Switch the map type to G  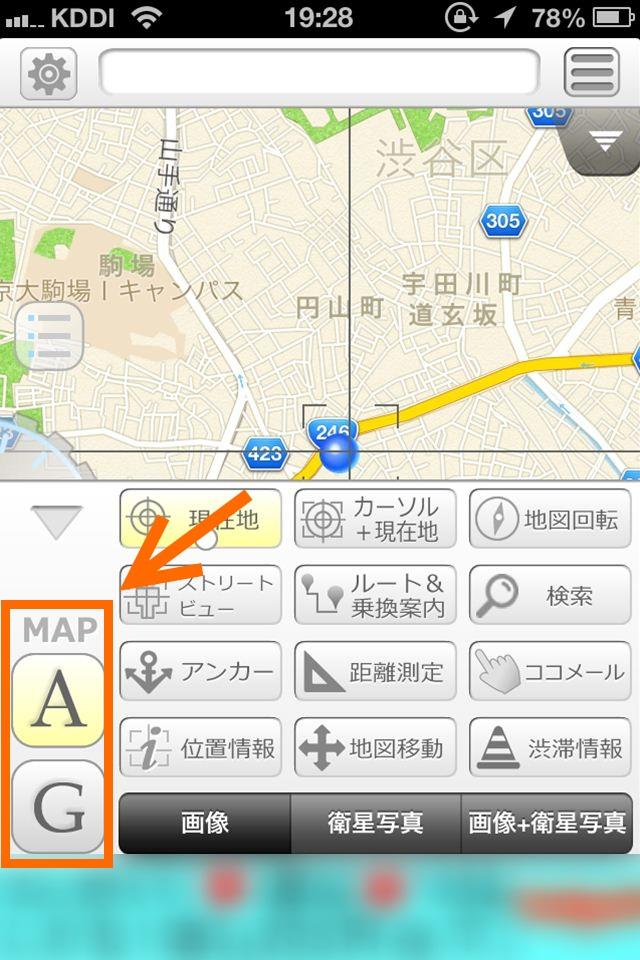click(58, 808)
